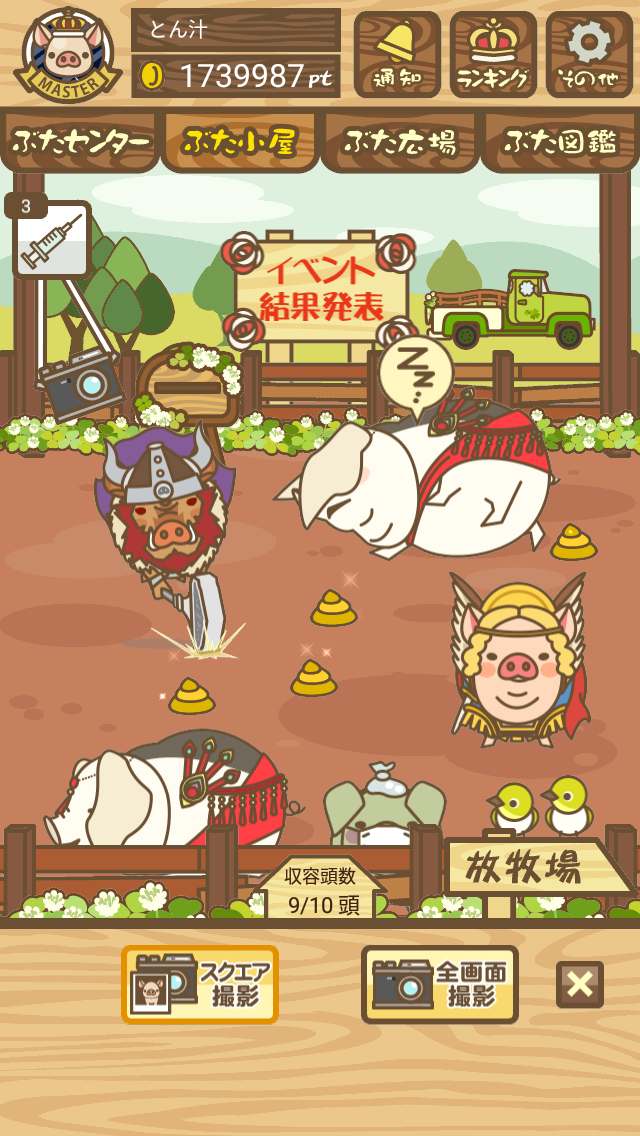640x1136 pixels.
Task: Open the 通知 notifications bell
Action: click(397, 54)
